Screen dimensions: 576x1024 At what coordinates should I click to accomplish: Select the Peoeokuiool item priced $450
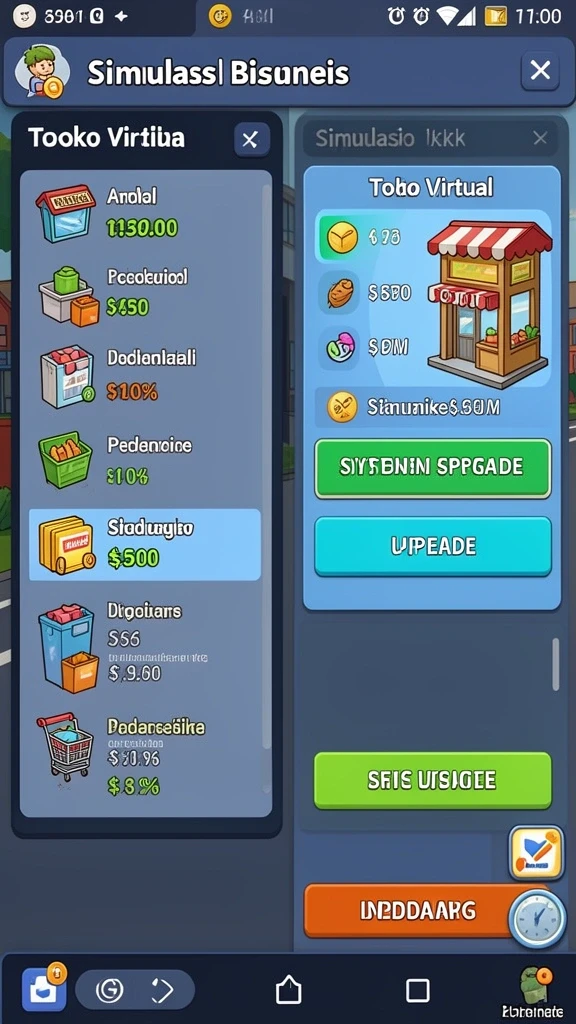[x=144, y=295]
